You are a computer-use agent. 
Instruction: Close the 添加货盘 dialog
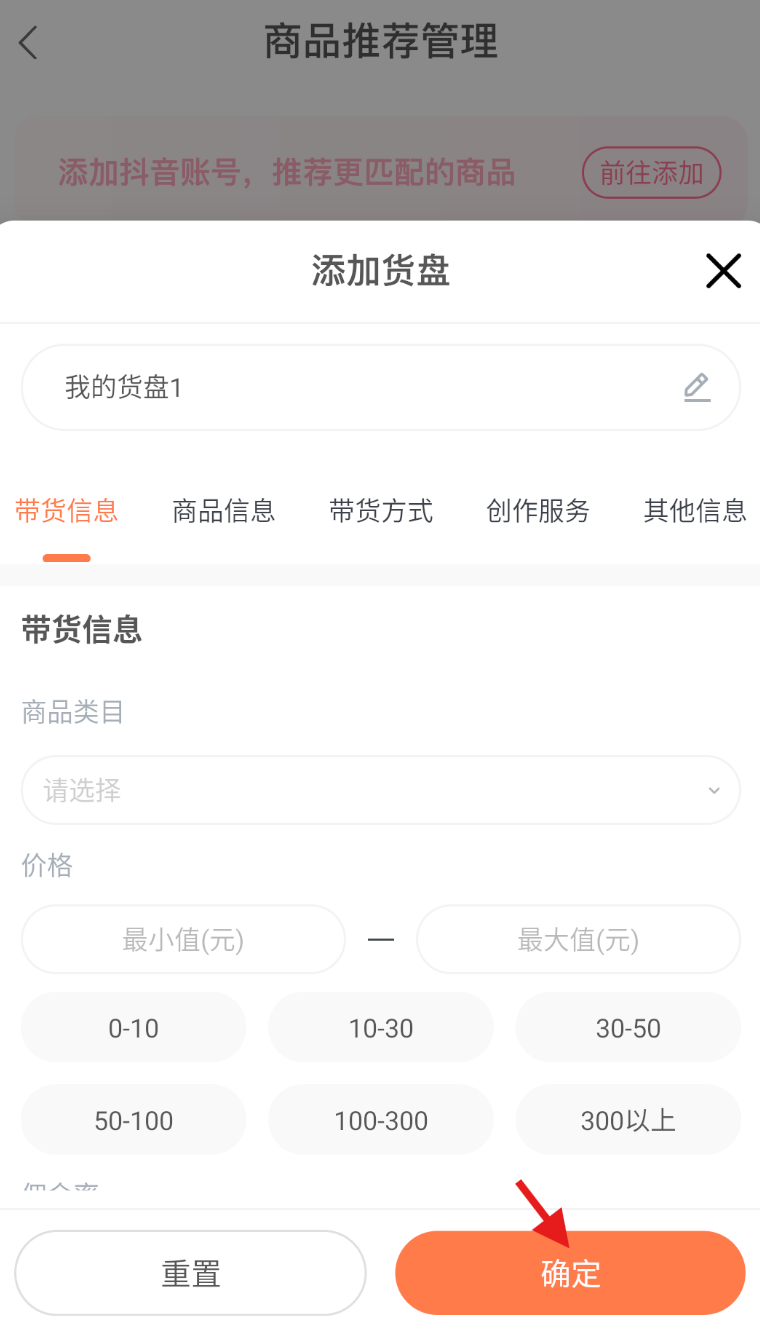pyautogui.click(x=722, y=271)
